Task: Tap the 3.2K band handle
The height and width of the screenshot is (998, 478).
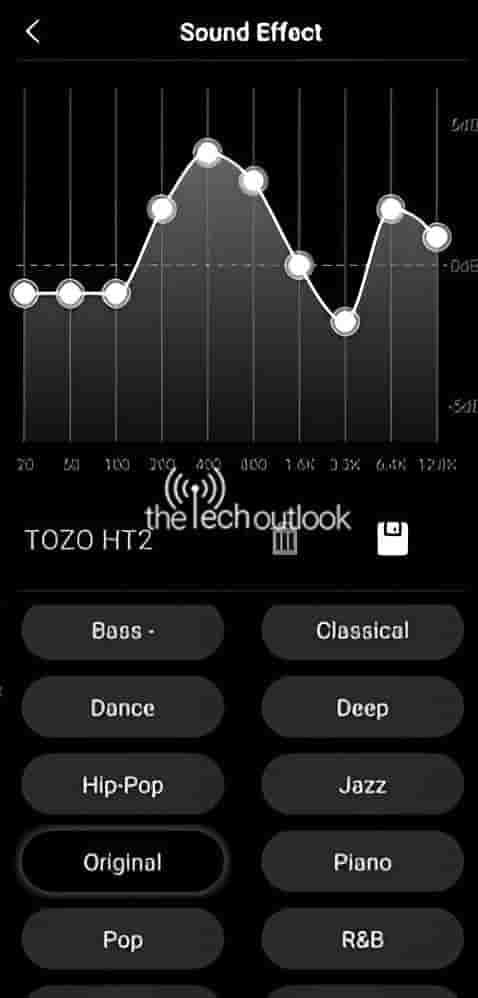Action: (345, 322)
